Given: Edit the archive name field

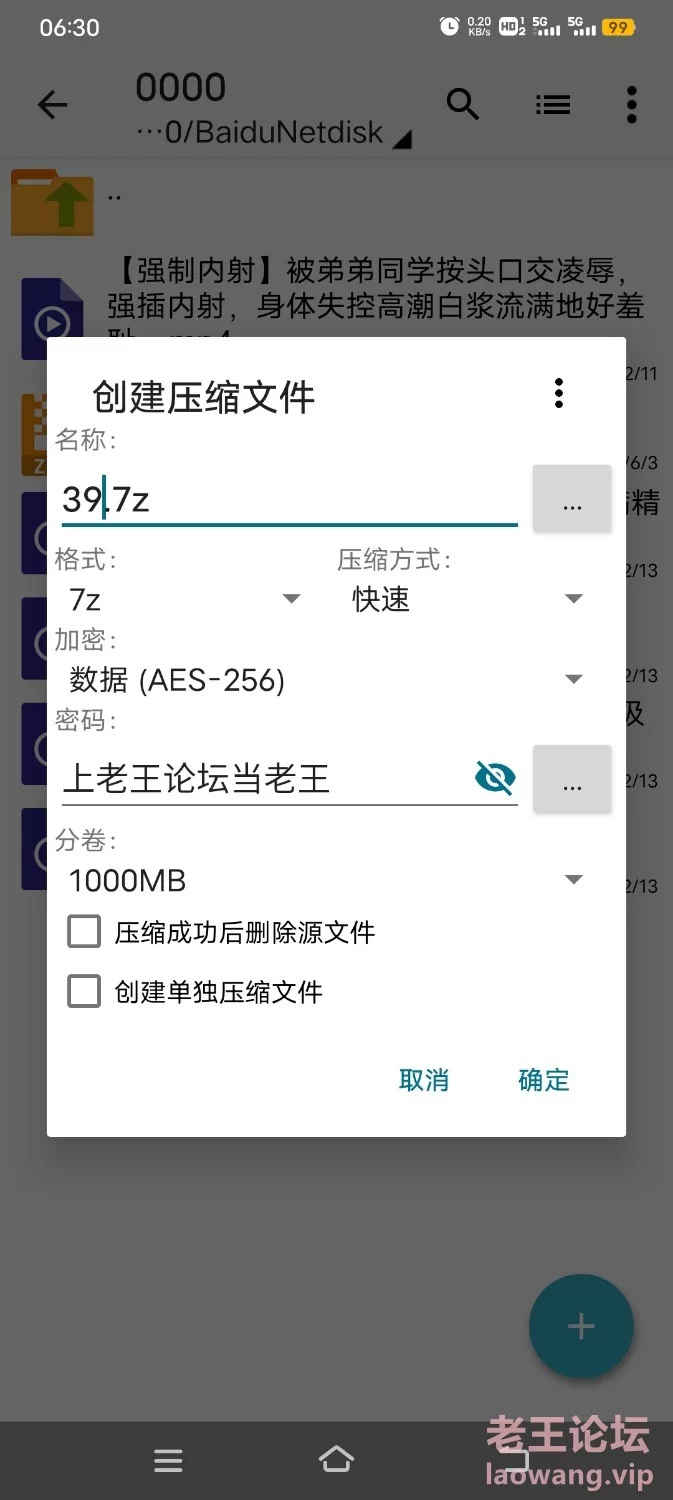Looking at the screenshot, I should tap(290, 498).
